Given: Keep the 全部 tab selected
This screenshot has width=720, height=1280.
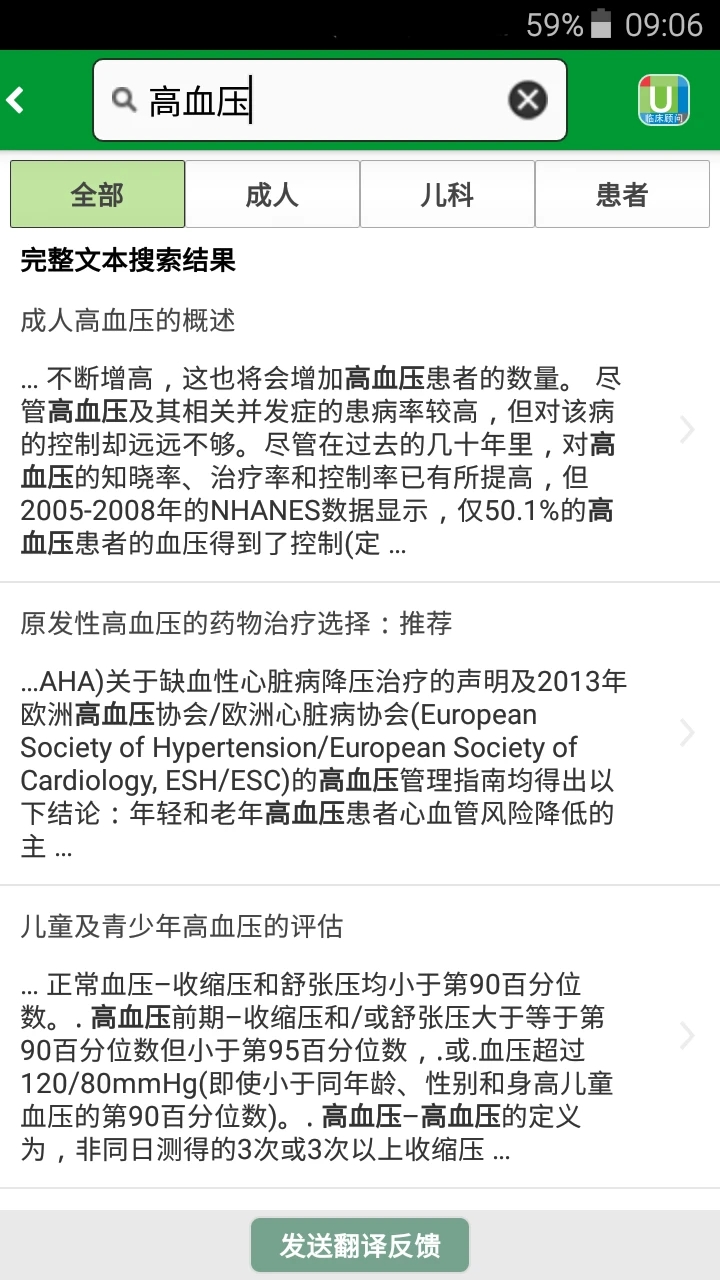Looking at the screenshot, I should [97, 194].
